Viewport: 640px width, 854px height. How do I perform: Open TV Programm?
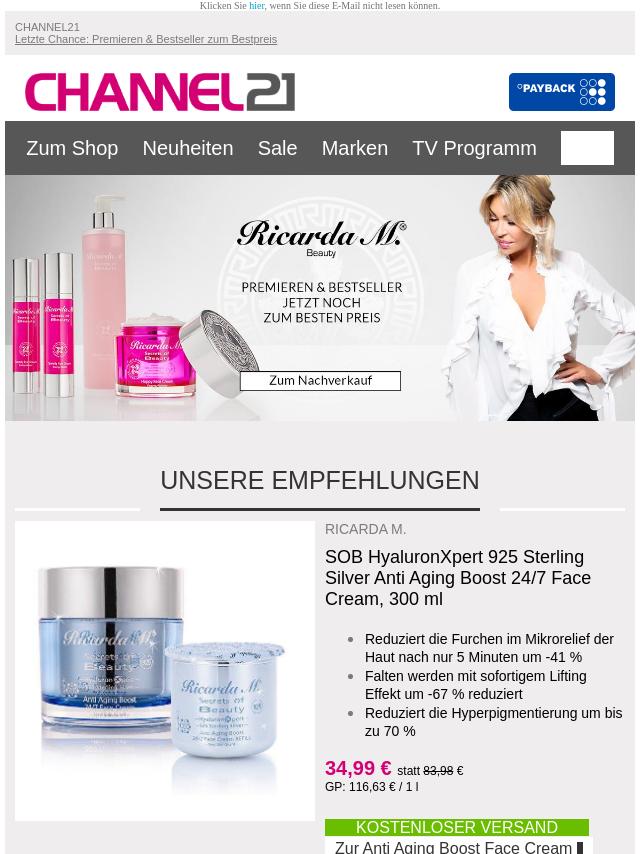pos(474,148)
